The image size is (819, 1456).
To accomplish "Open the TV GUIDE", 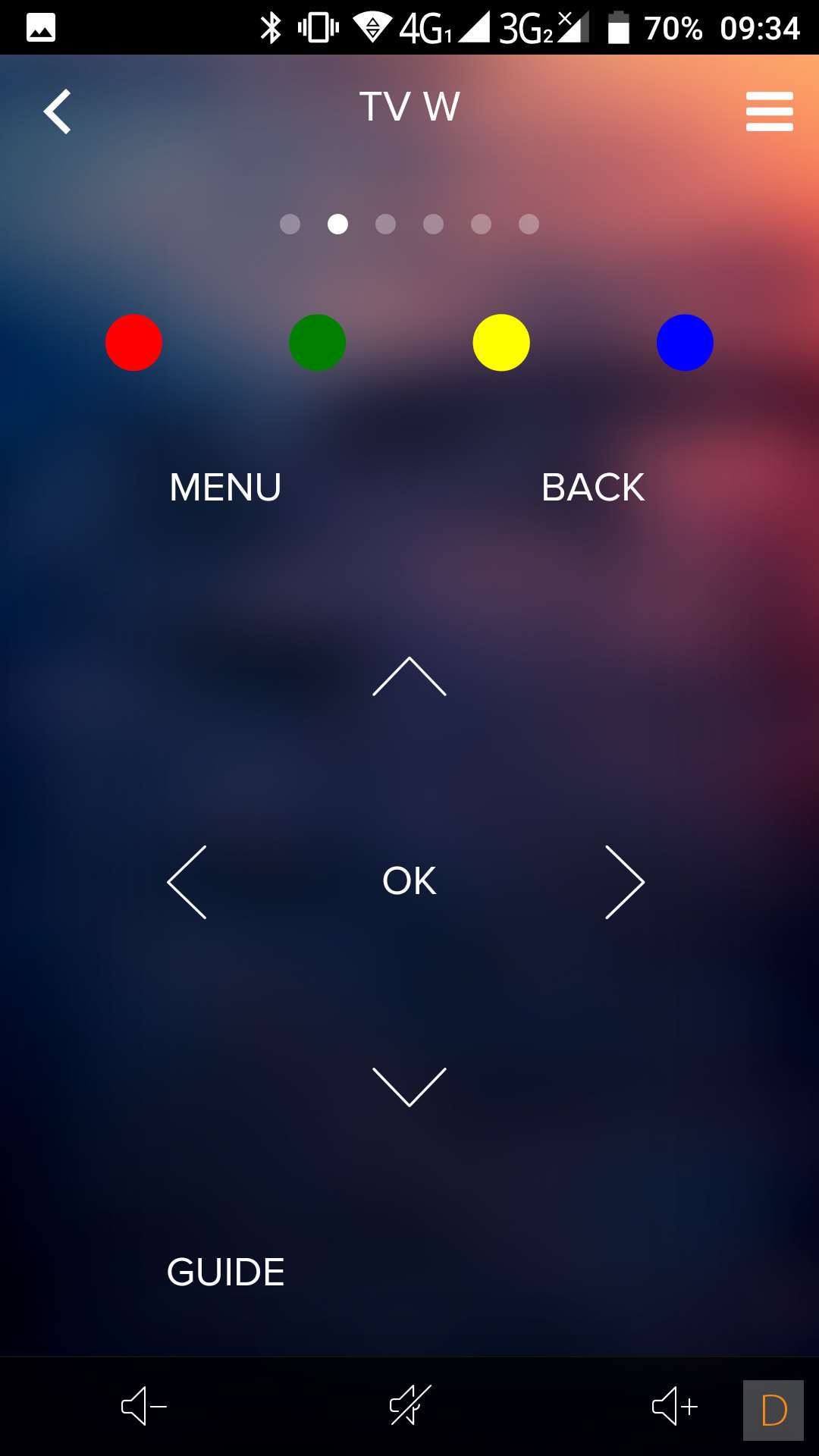I will pyautogui.click(x=225, y=1272).
